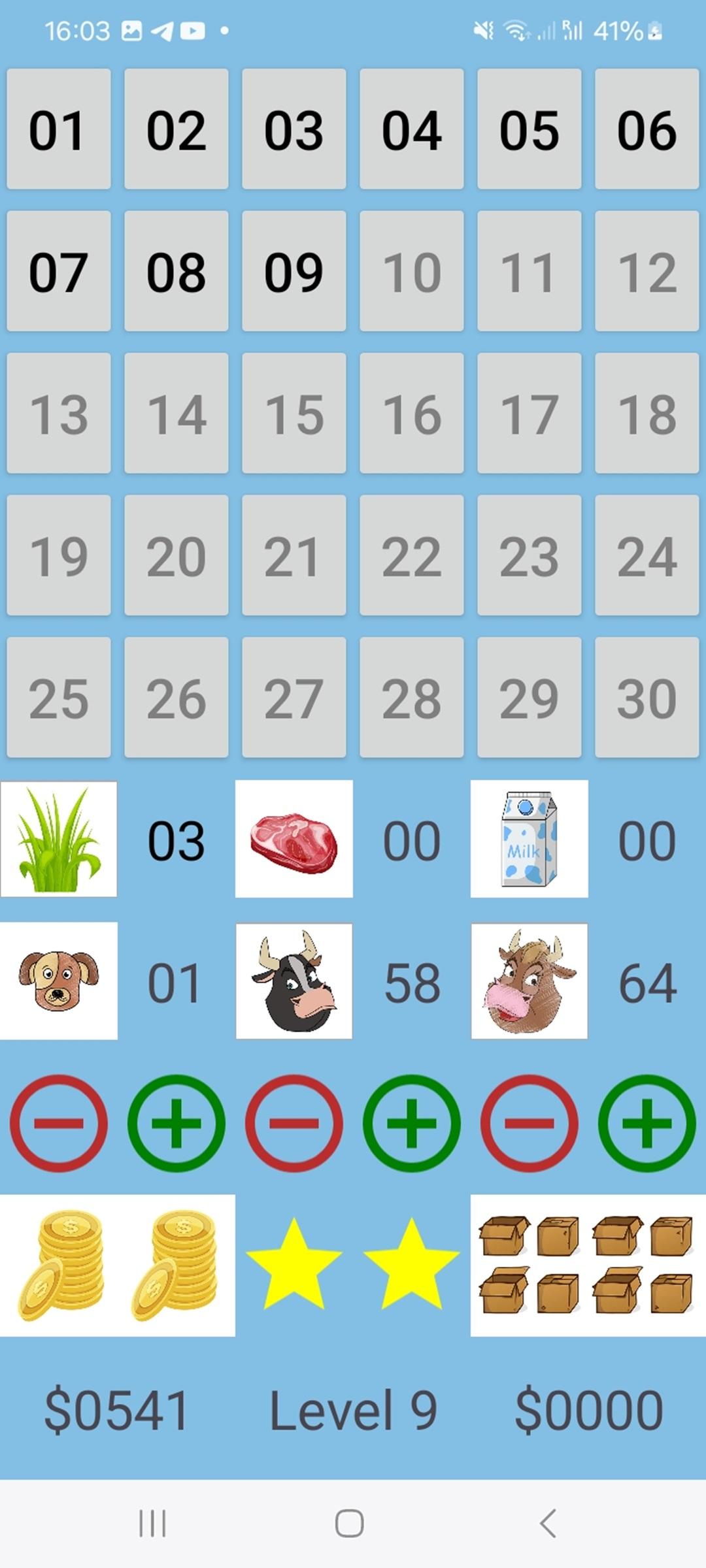Go to the phone's home screen
The height and width of the screenshot is (1568, 706).
tap(350, 1524)
